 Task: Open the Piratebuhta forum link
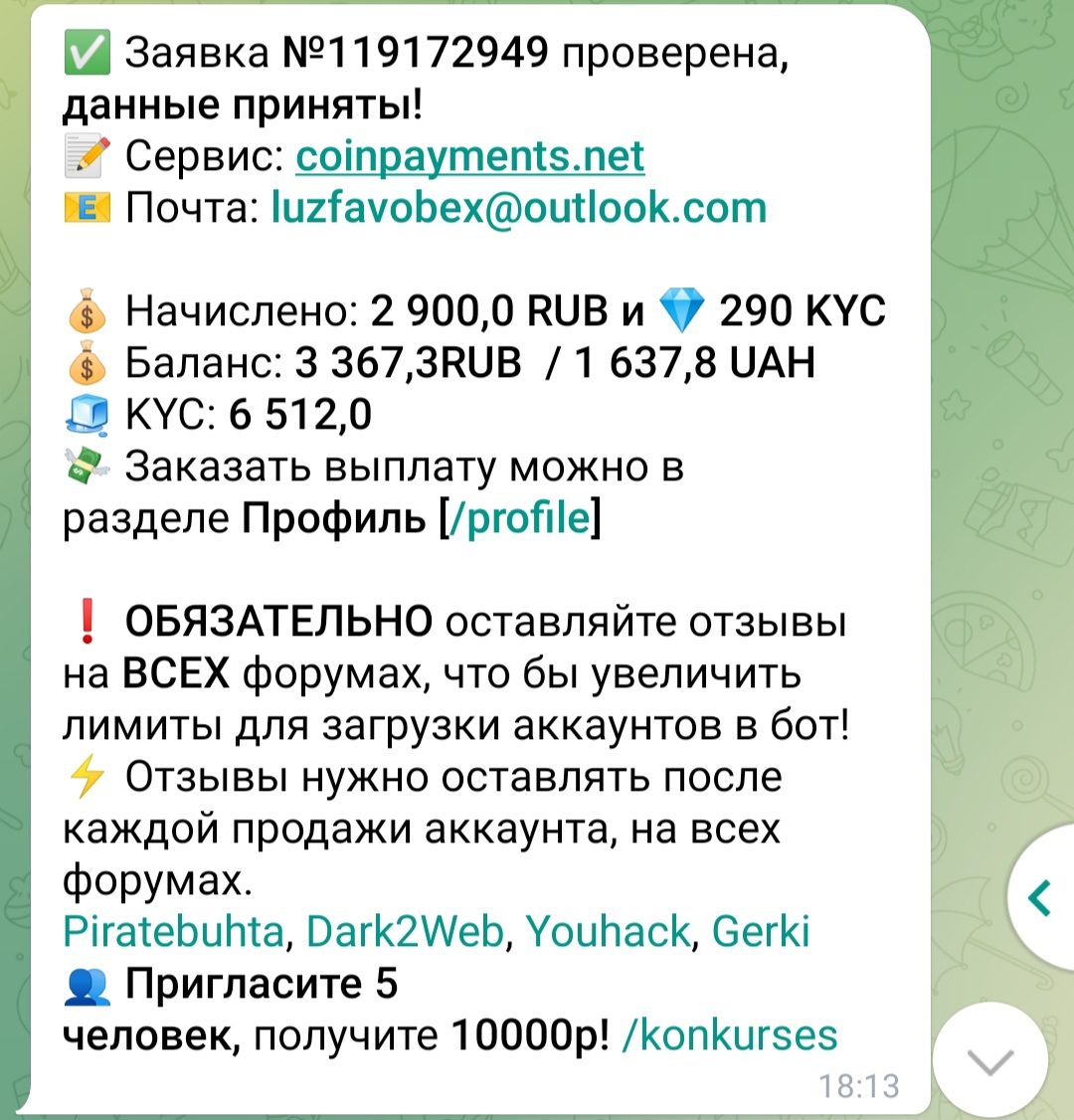(x=173, y=932)
